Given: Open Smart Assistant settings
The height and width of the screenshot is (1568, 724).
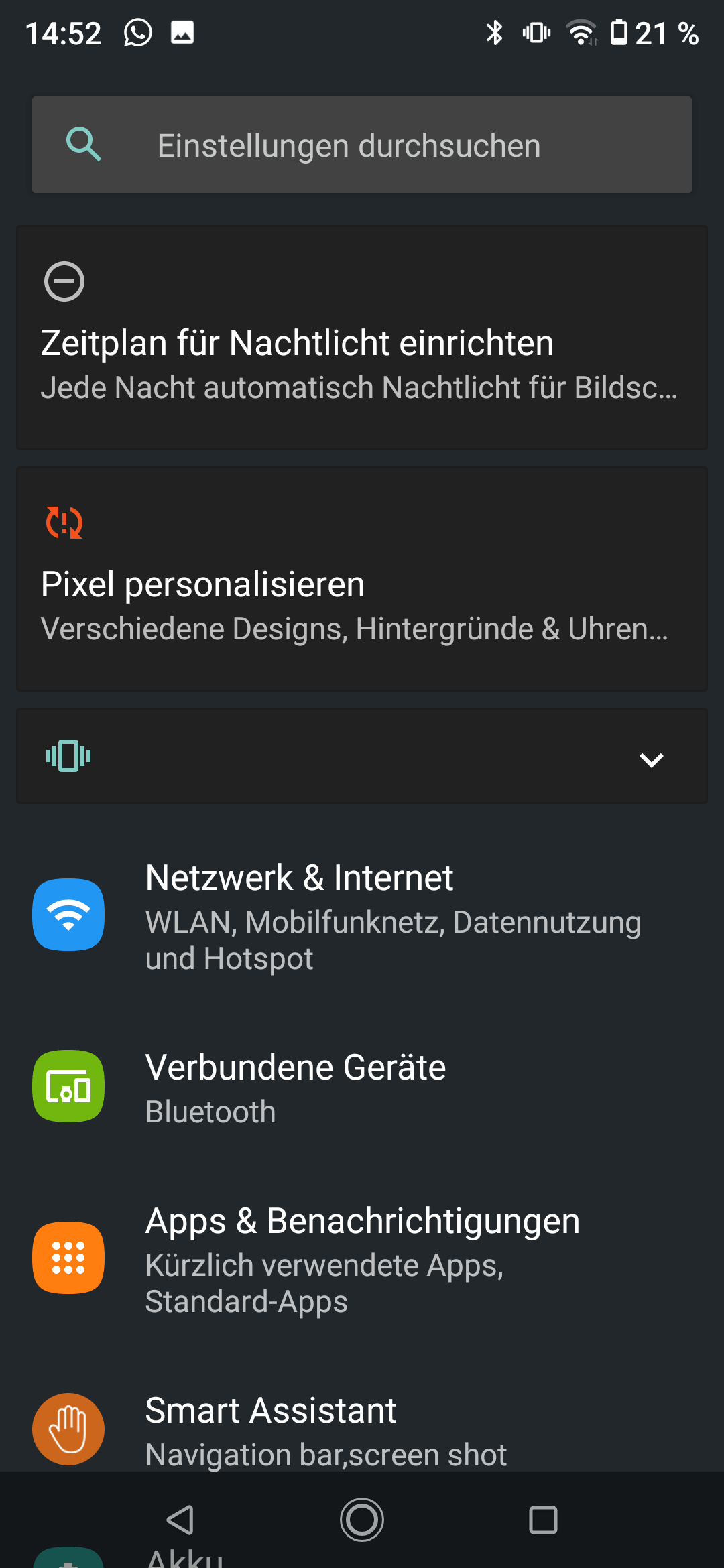Looking at the screenshot, I should point(362,1429).
